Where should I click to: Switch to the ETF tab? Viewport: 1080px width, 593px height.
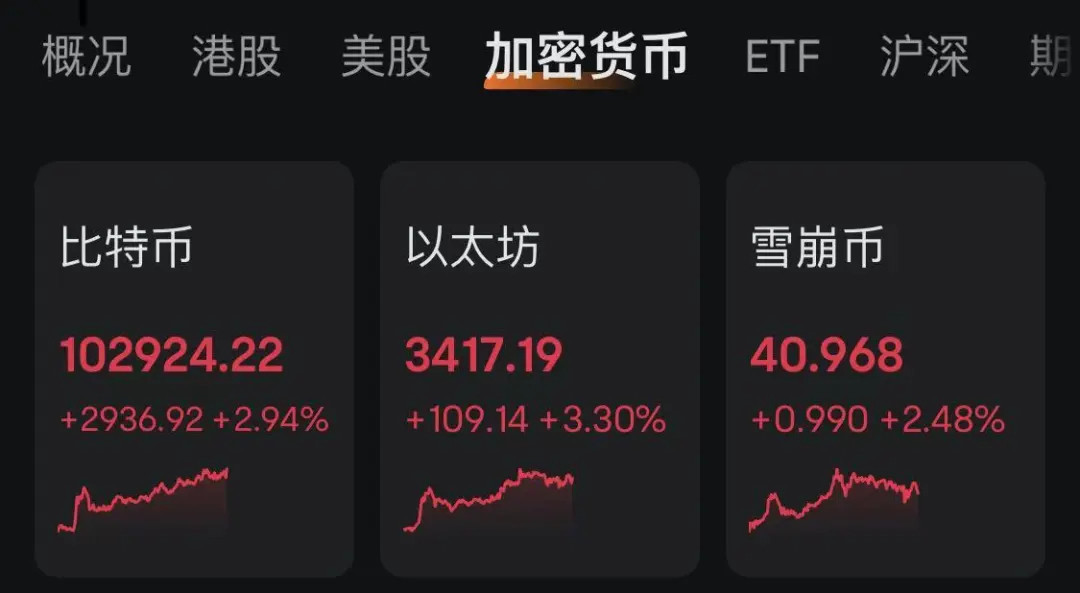(x=782, y=57)
